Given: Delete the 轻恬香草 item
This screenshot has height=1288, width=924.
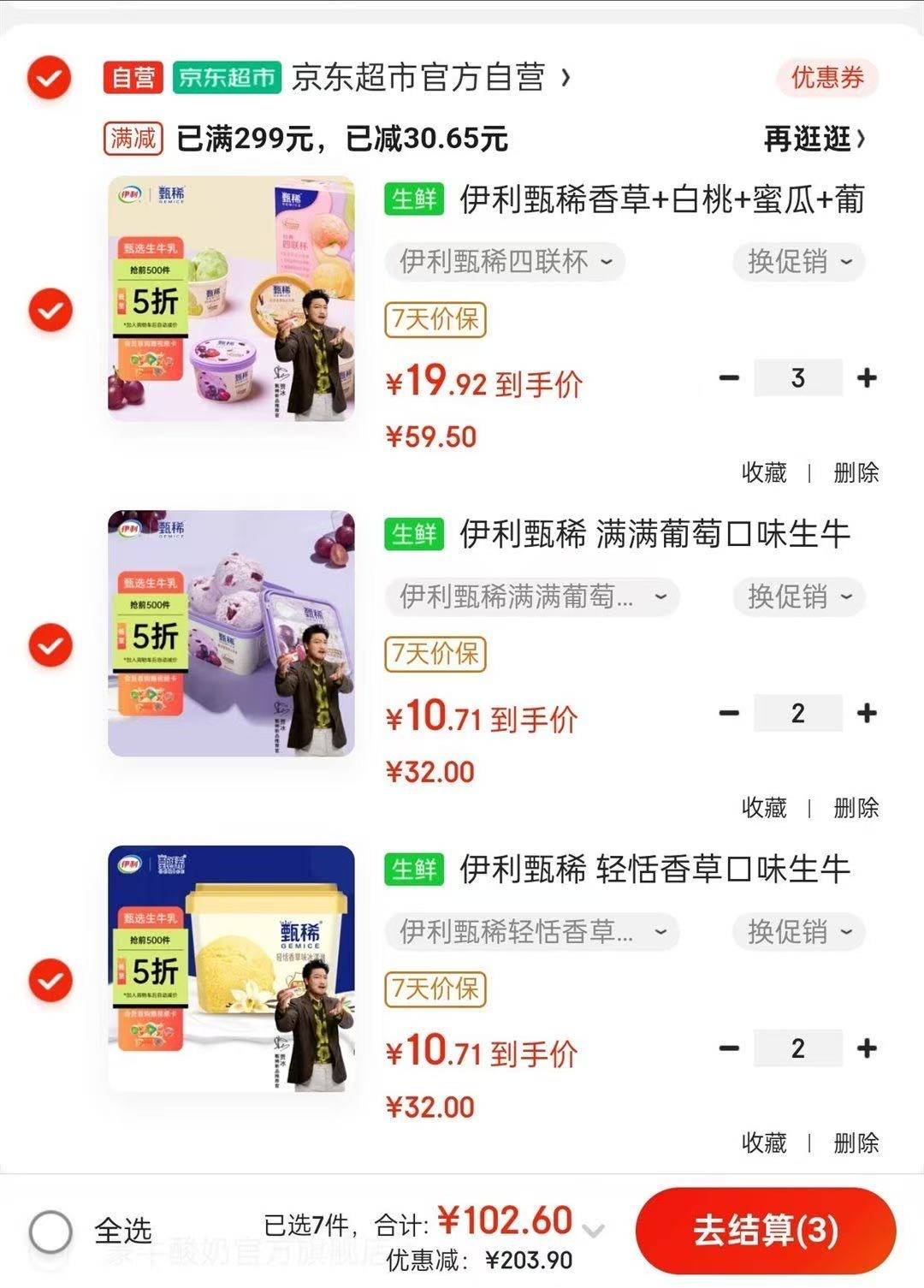Looking at the screenshot, I should pos(856,1143).
